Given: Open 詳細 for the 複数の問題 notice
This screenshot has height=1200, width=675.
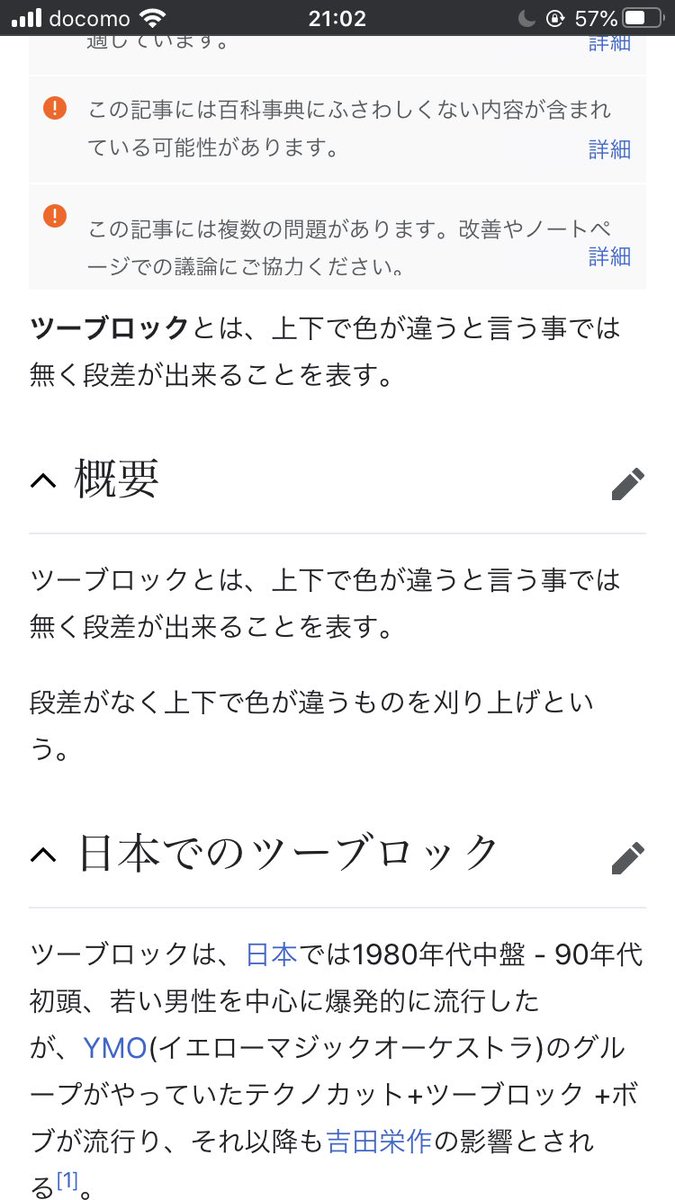Looking at the screenshot, I should point(609,256).
